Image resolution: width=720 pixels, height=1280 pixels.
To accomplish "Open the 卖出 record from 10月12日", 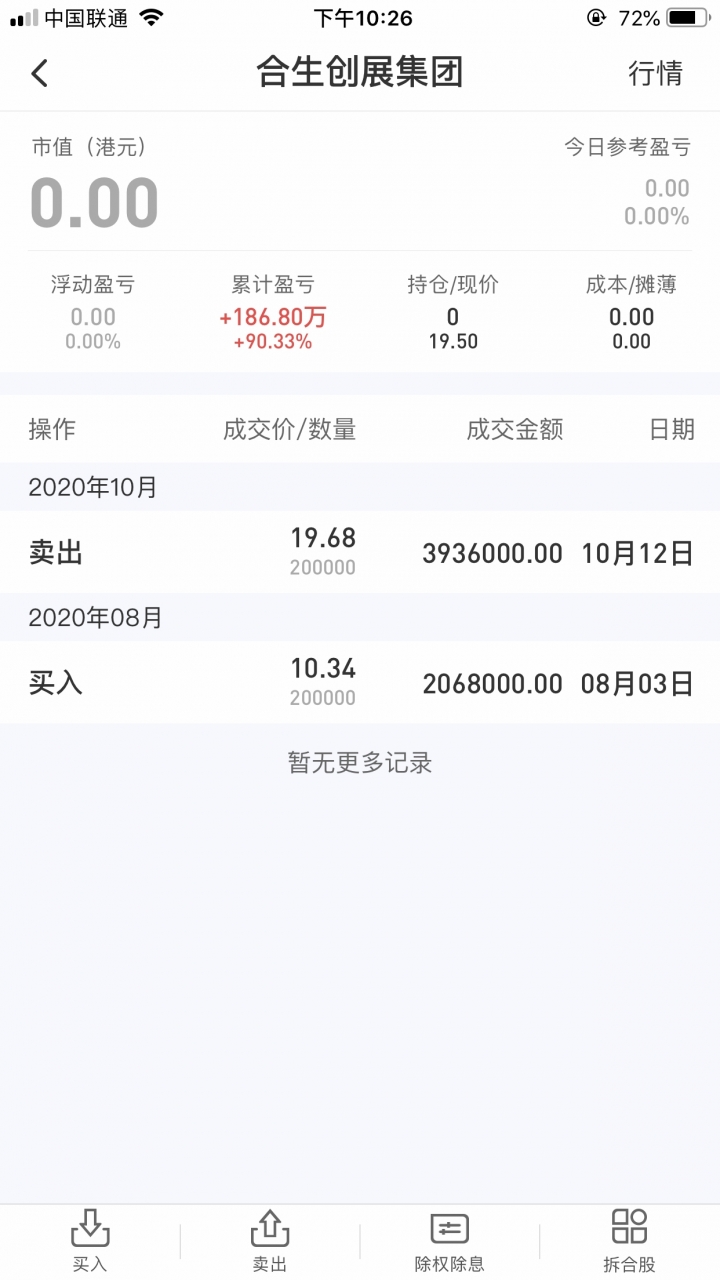I will coord(360,552).
